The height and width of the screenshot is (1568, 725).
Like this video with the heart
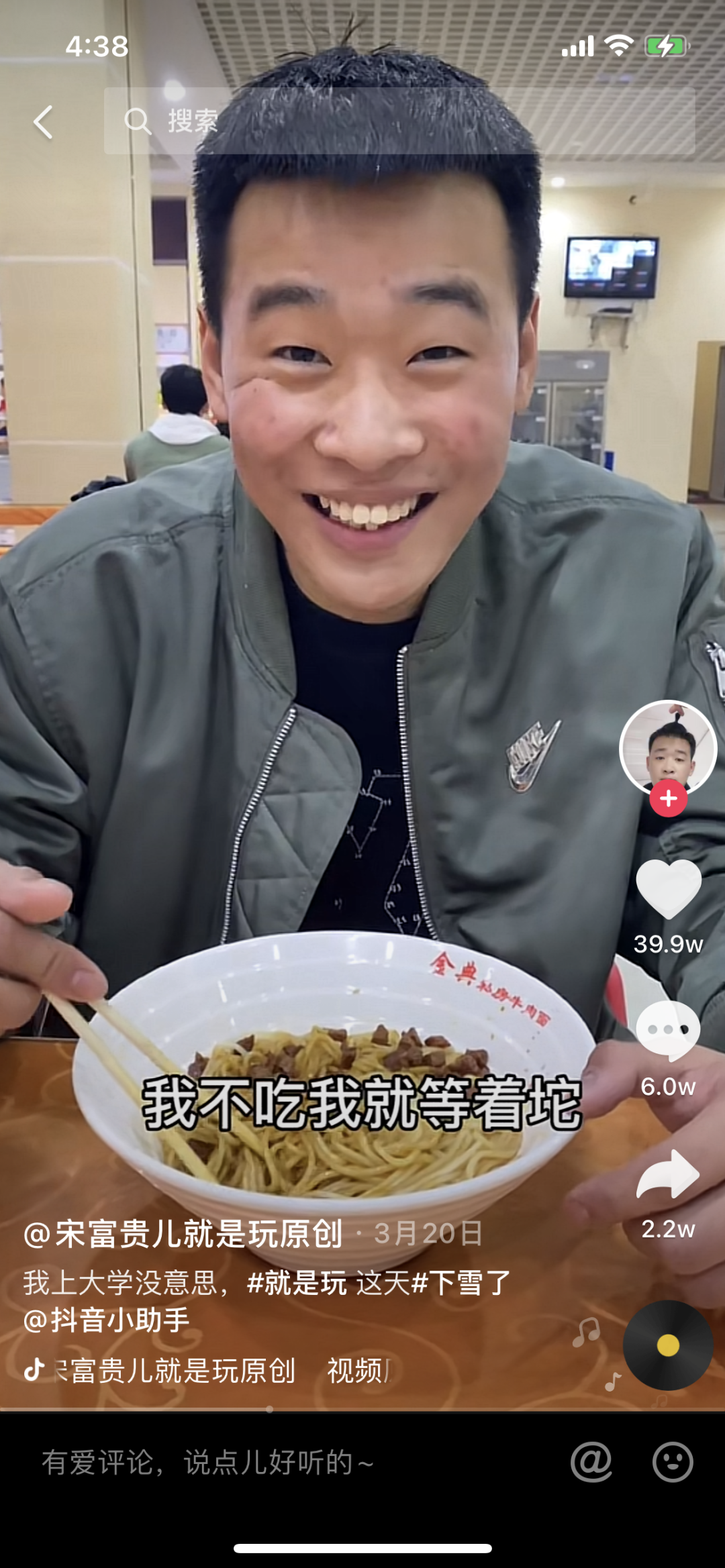pos(669,889)
